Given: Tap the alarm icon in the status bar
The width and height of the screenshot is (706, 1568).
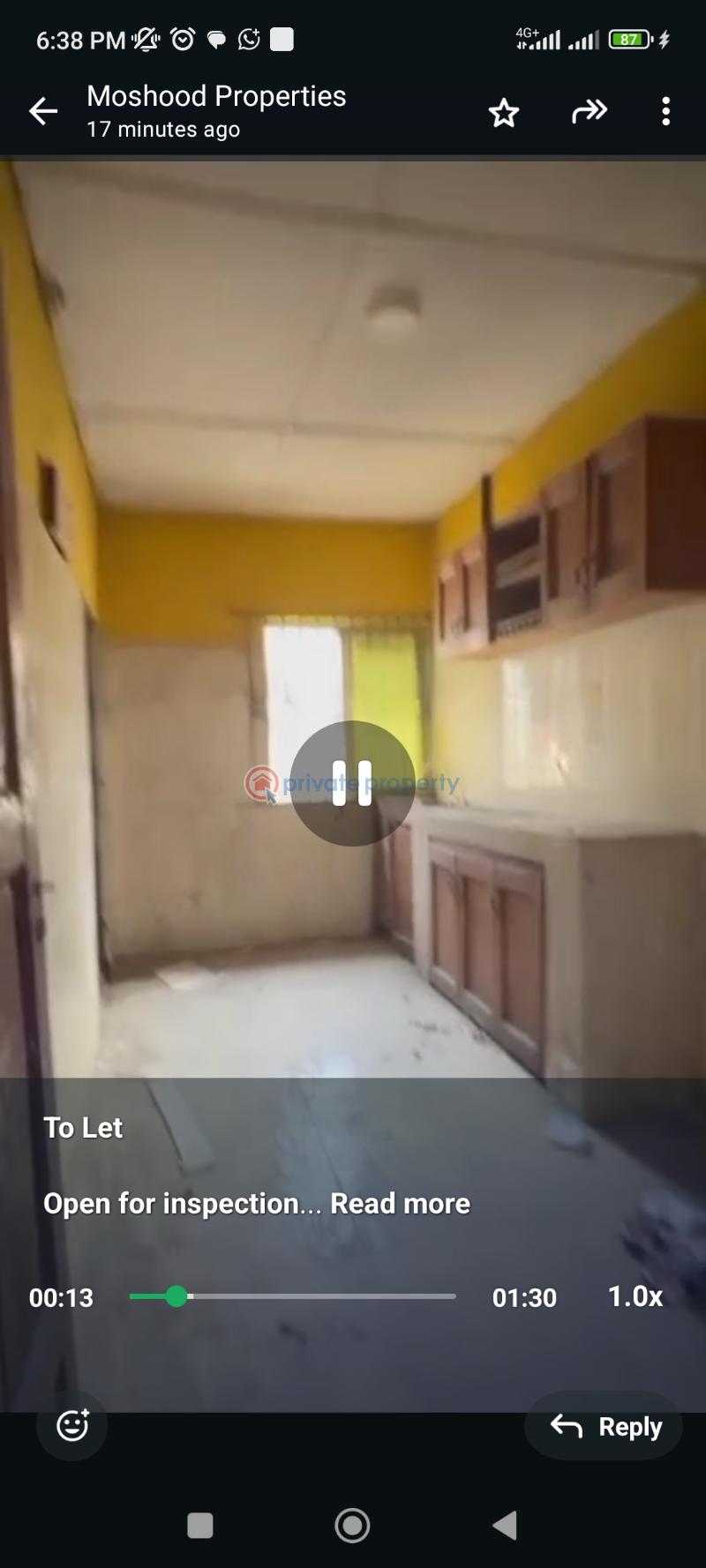Looking at the screenshot, I should (x=182, y=39).
